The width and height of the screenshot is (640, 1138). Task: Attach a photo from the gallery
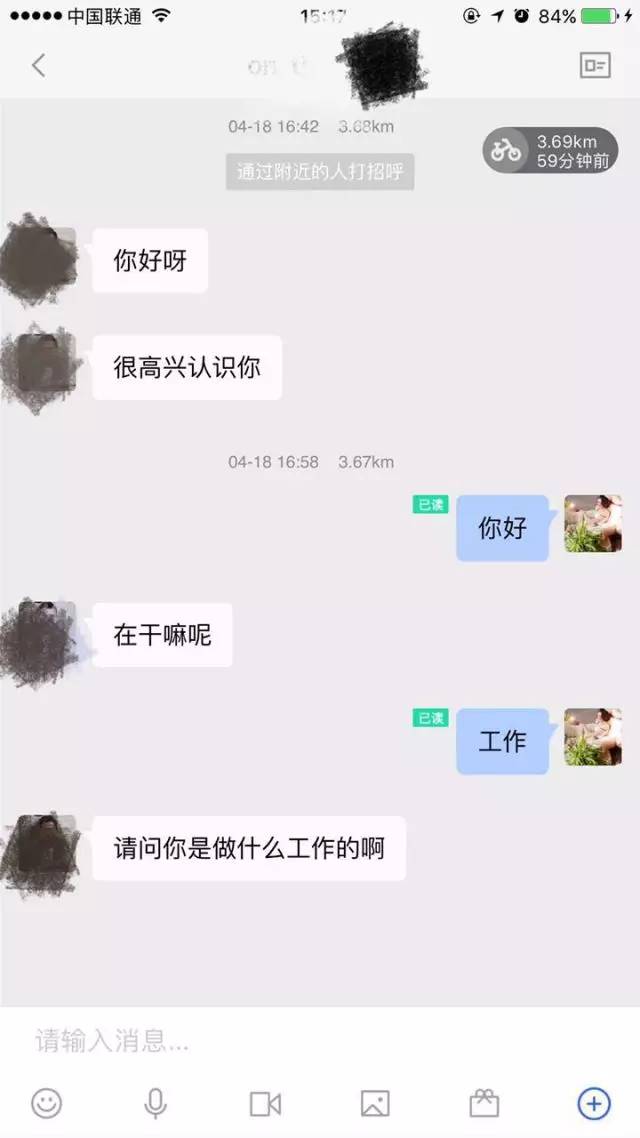pyautogui.click(x=375, y=1103)
